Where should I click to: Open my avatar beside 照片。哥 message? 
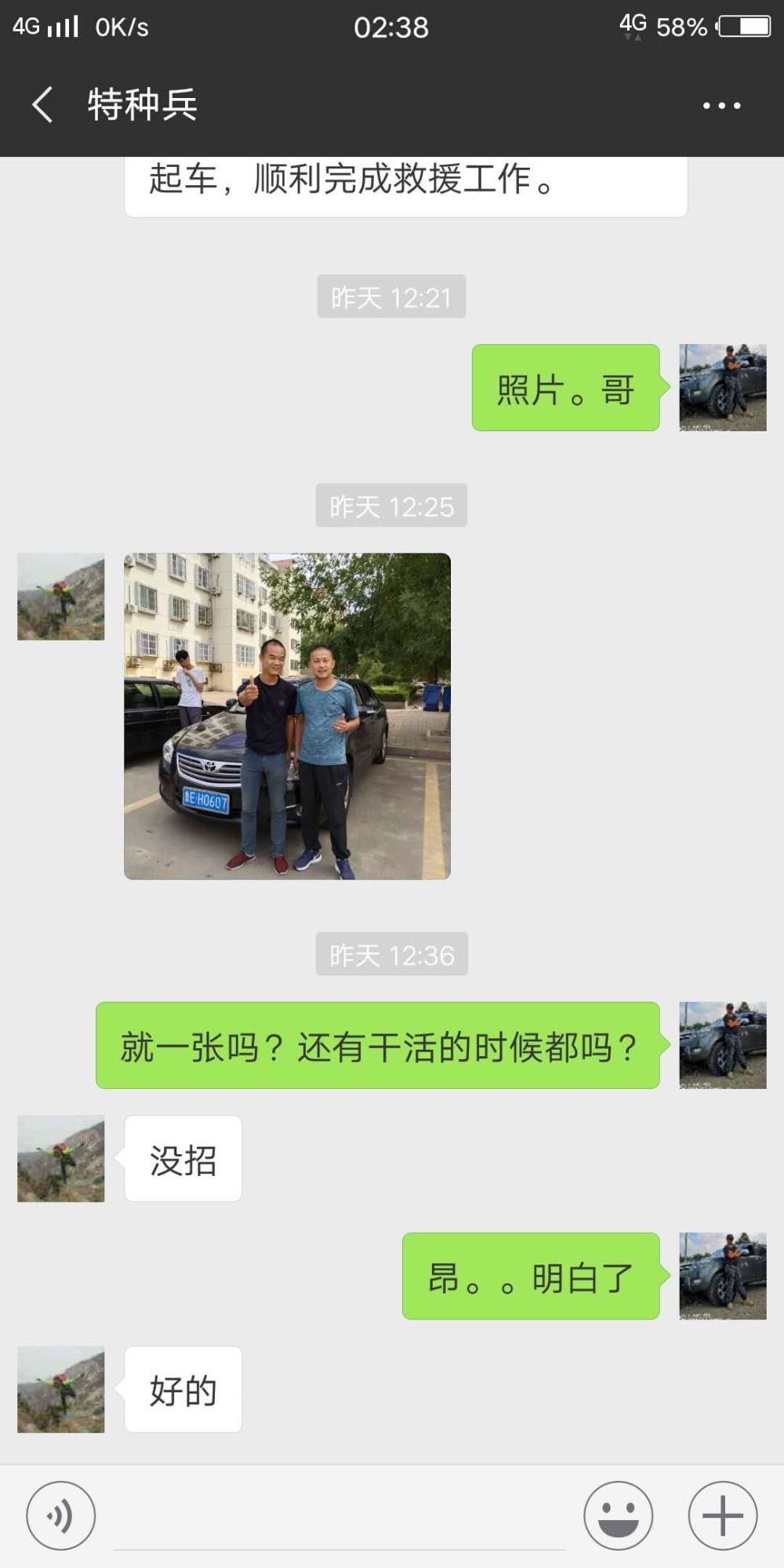click(x=723, y=387)
